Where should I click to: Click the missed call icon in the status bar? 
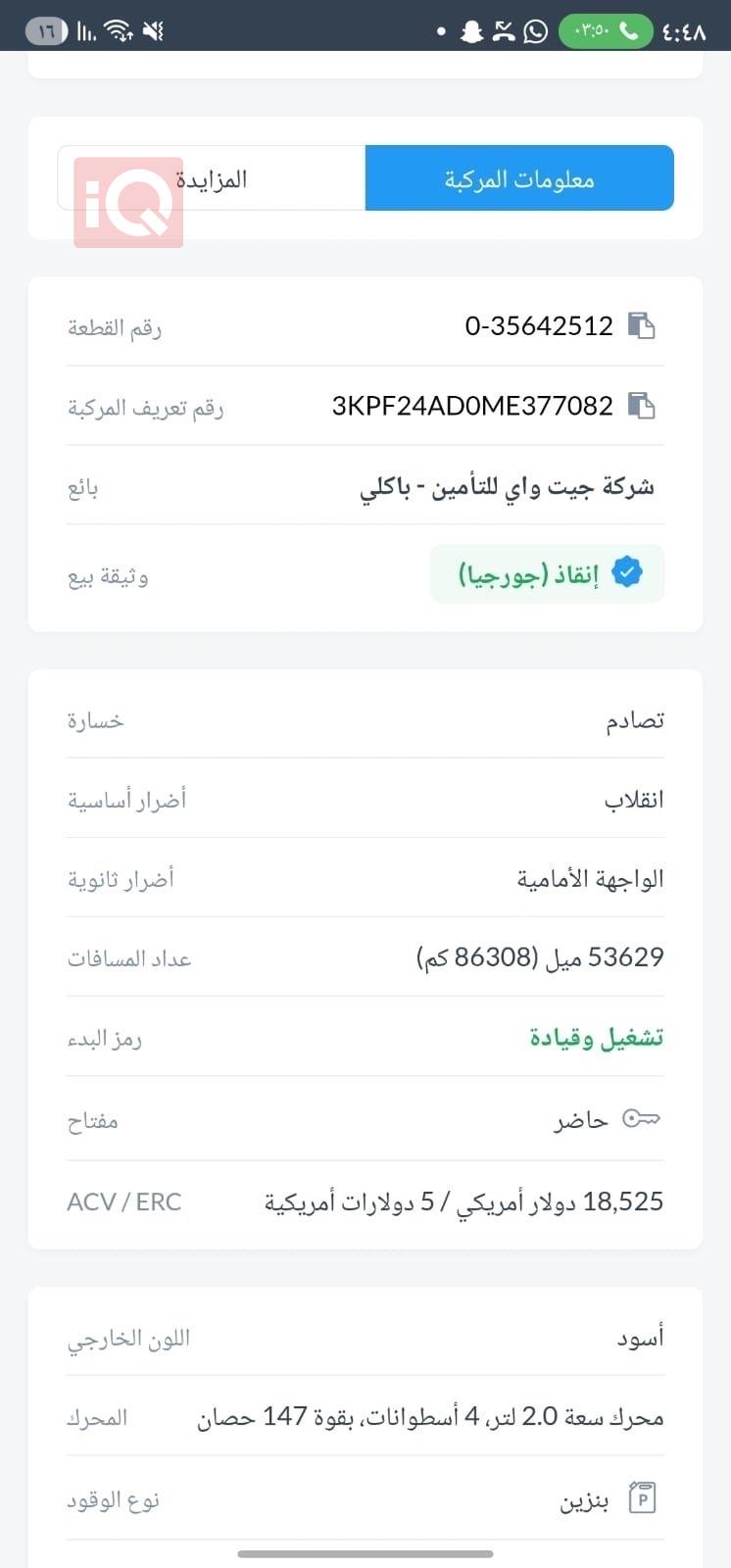503,30
